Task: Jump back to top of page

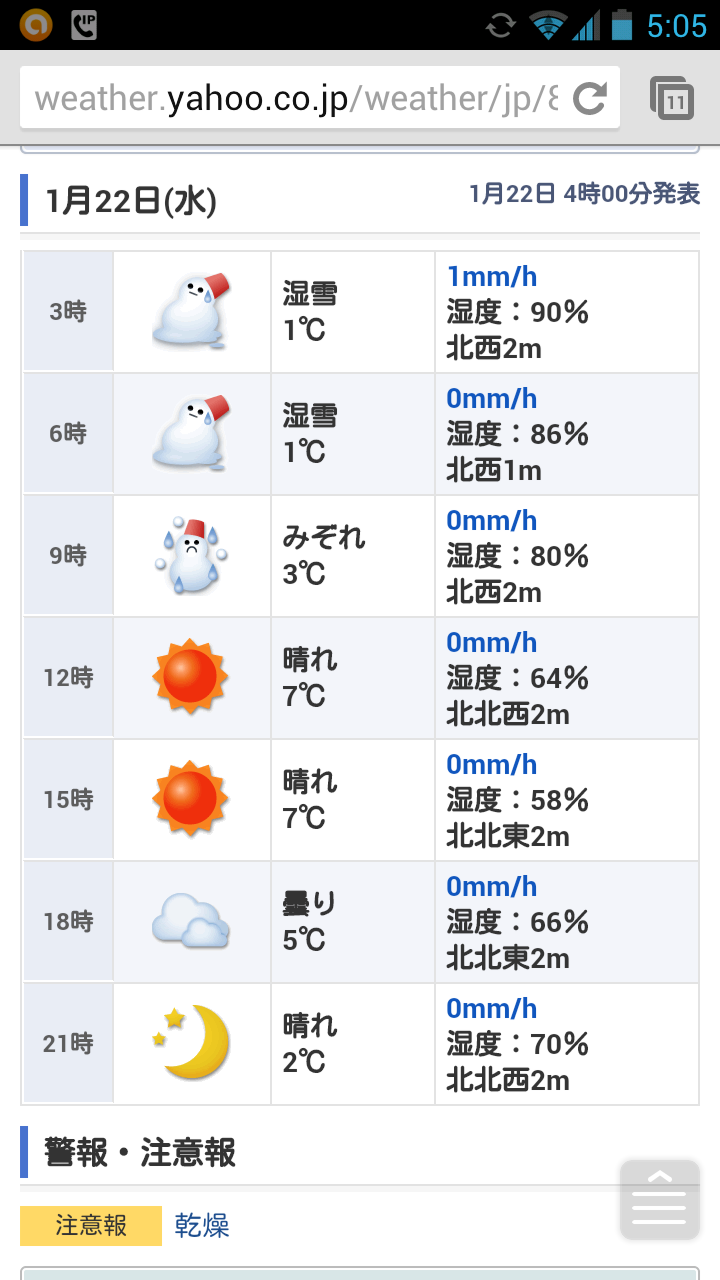Action: (659, 1199)
